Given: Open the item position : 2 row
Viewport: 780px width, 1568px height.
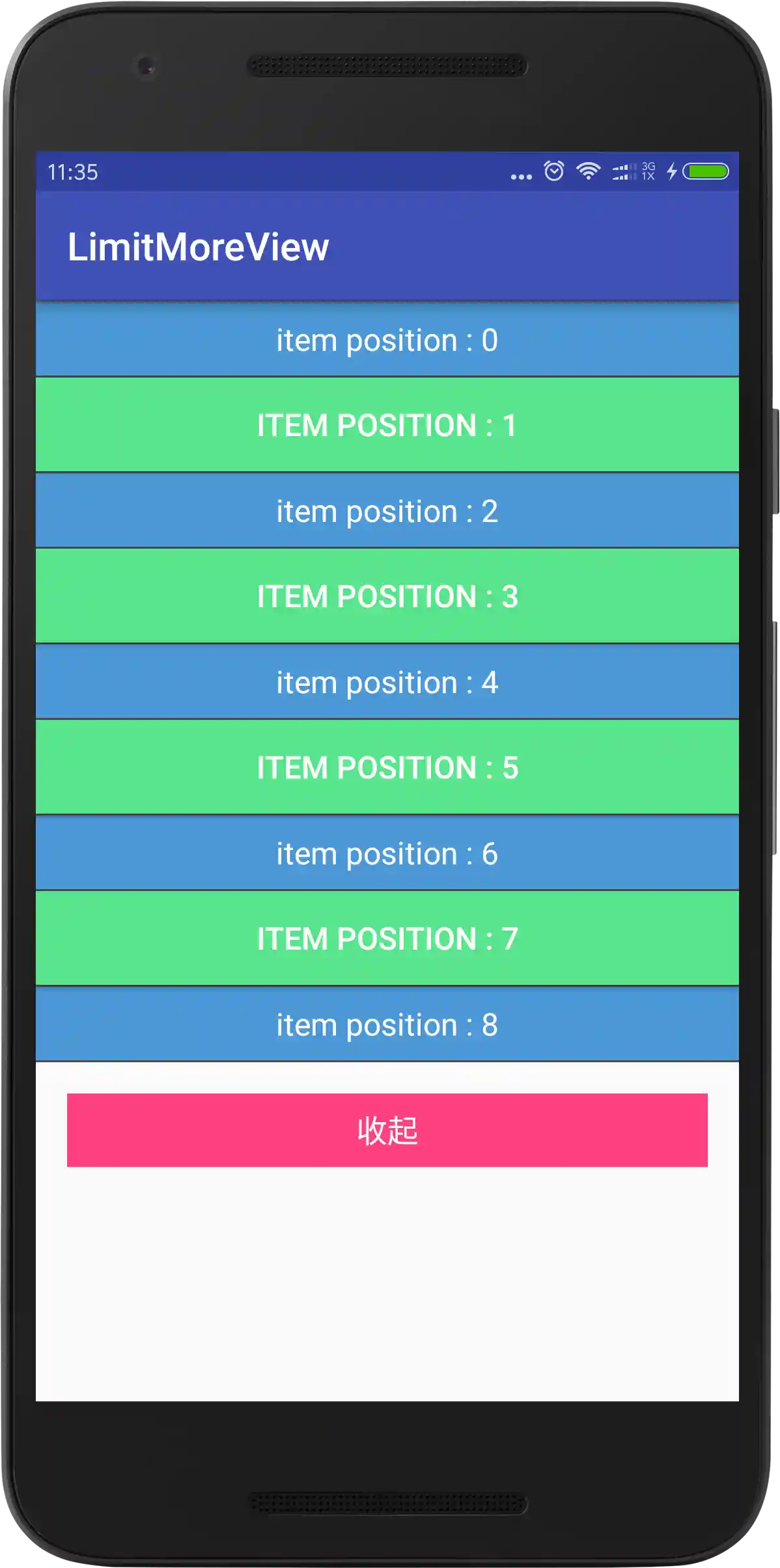Looking at the screenshot, I should (387, 511).
